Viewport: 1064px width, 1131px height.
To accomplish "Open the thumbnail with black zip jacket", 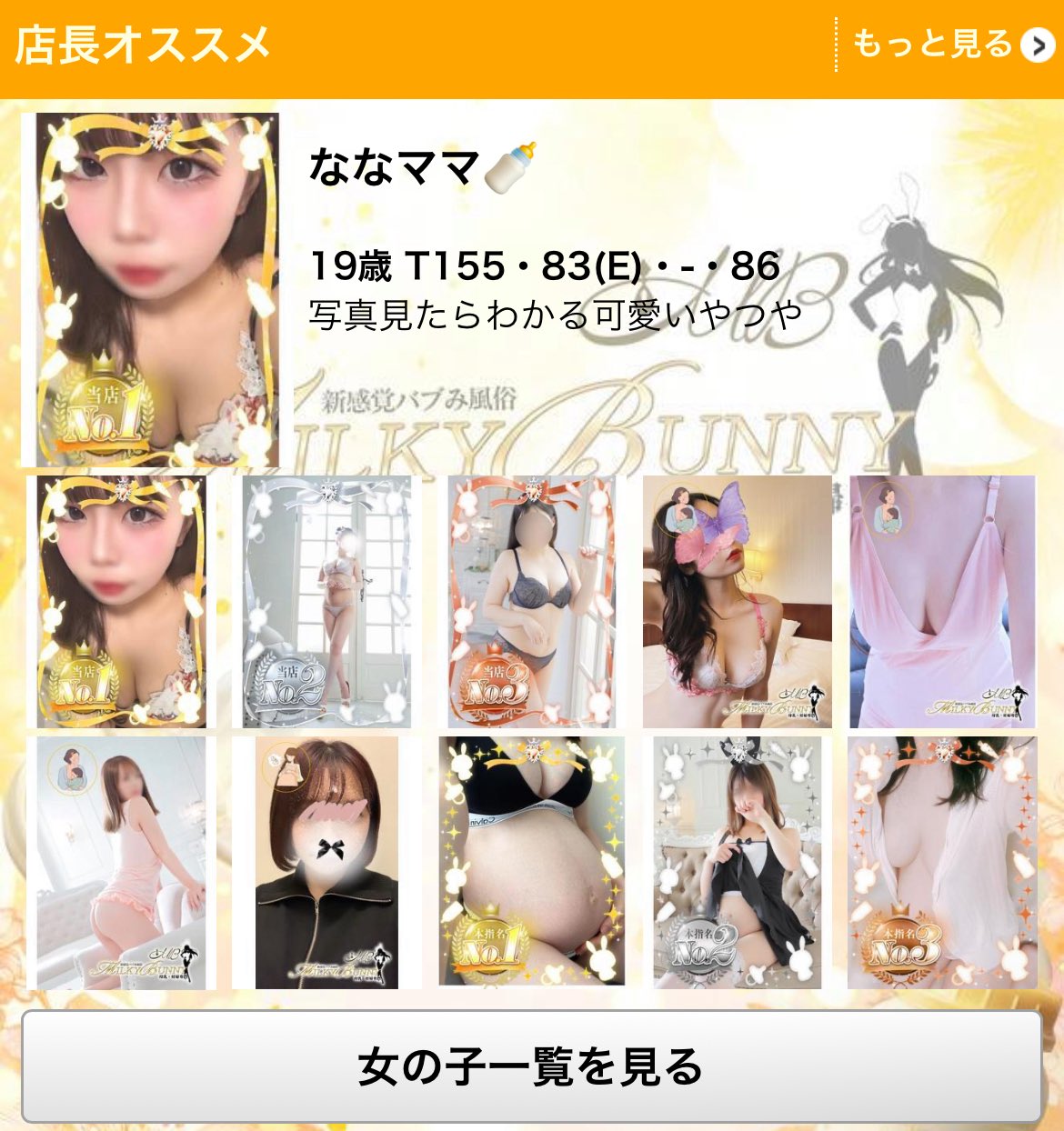I will (326, 863).
